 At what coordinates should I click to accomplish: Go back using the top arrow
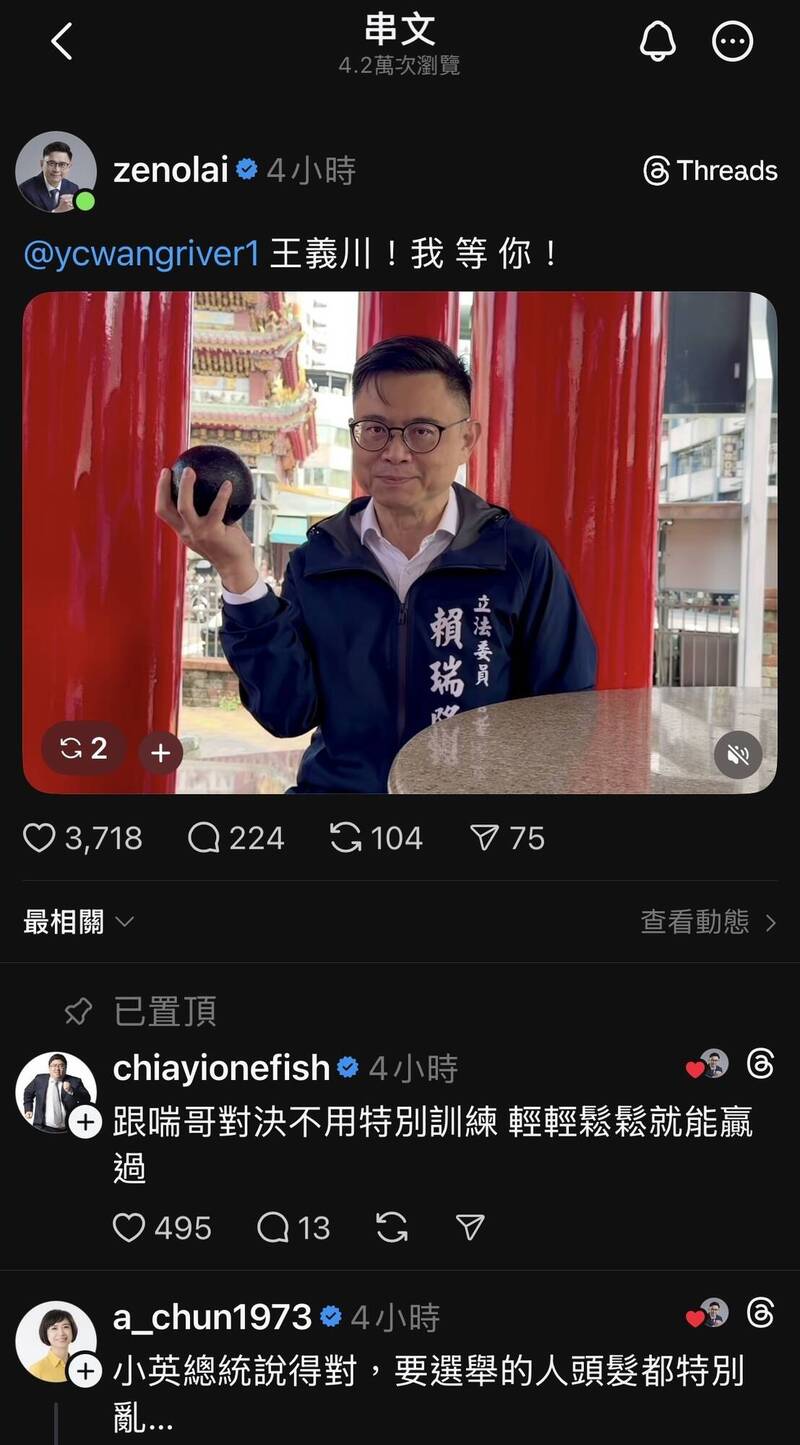pos(62,42)
